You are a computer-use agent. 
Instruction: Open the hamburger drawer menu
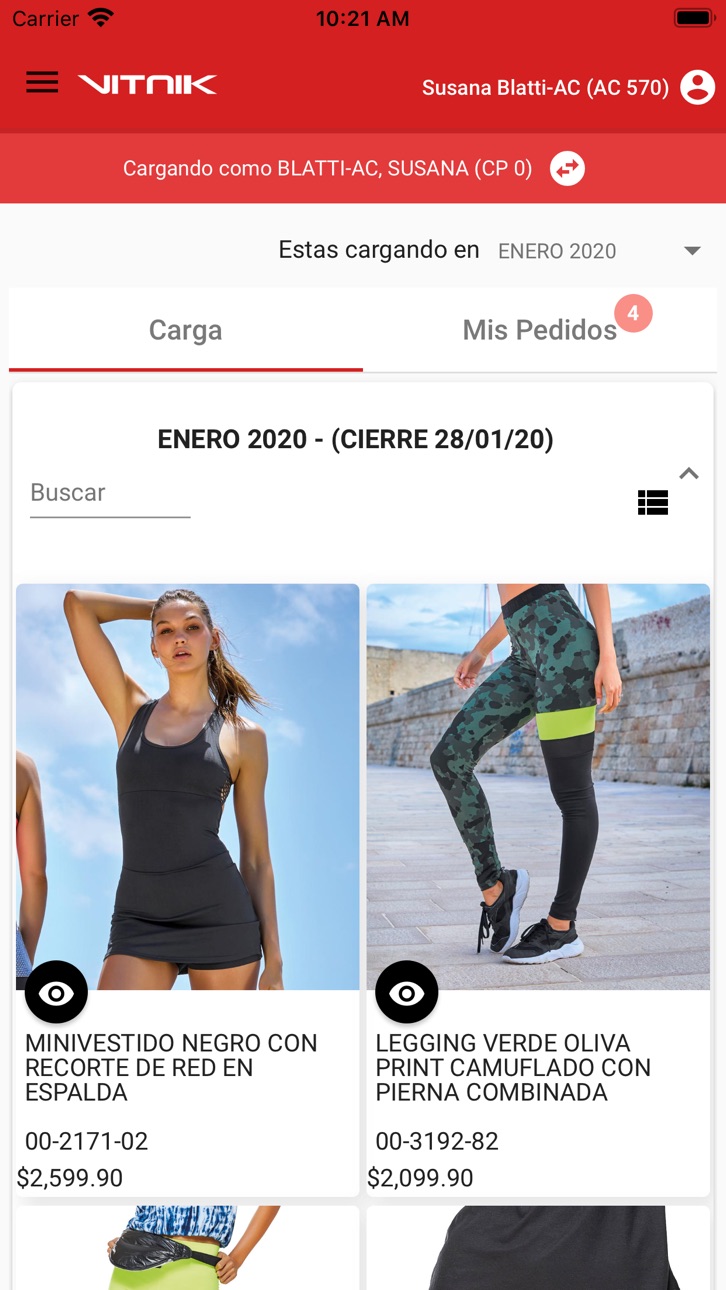coord(42,83)
